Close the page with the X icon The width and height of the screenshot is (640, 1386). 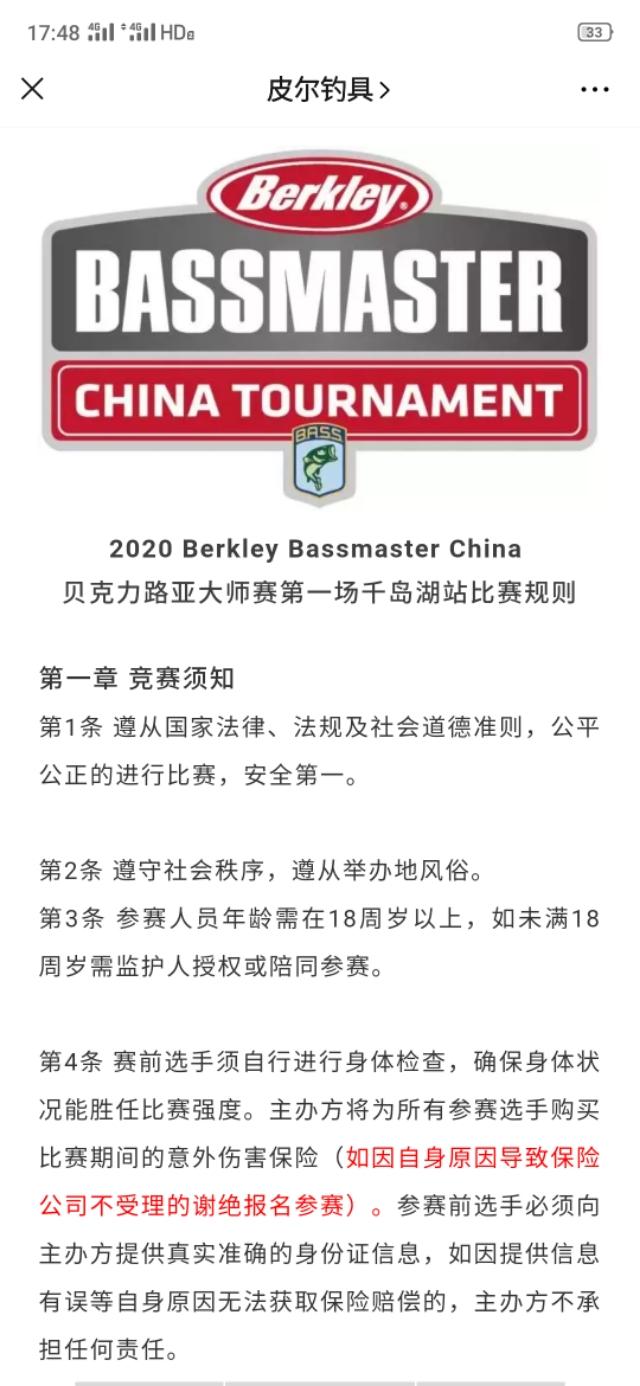click(x=32, y=89)
